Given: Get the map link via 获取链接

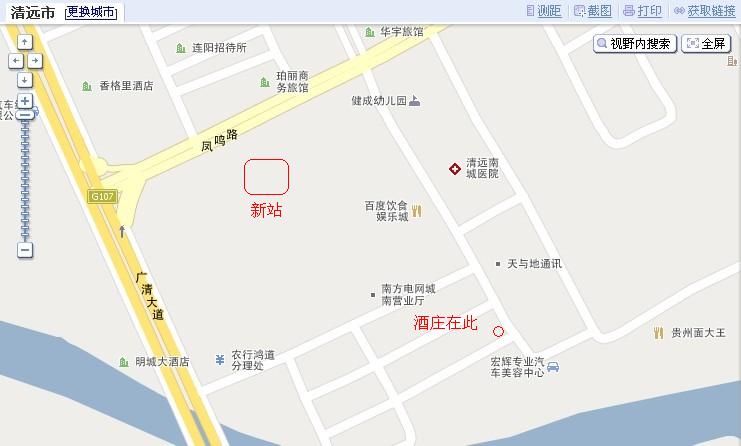Looking at the screenshot, I should point(704,12).
